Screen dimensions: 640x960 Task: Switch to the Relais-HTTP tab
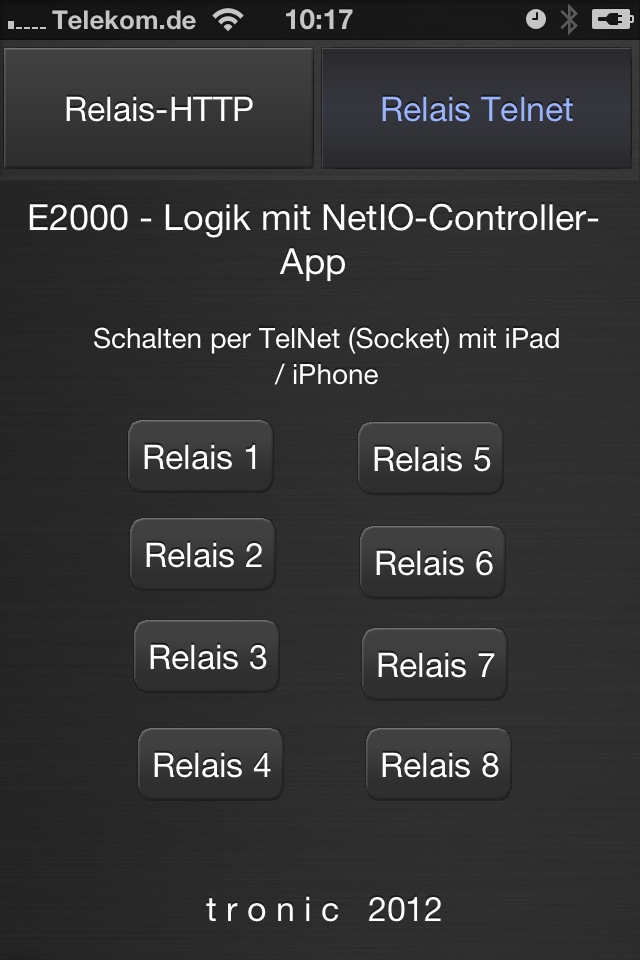tap(159, 108)
